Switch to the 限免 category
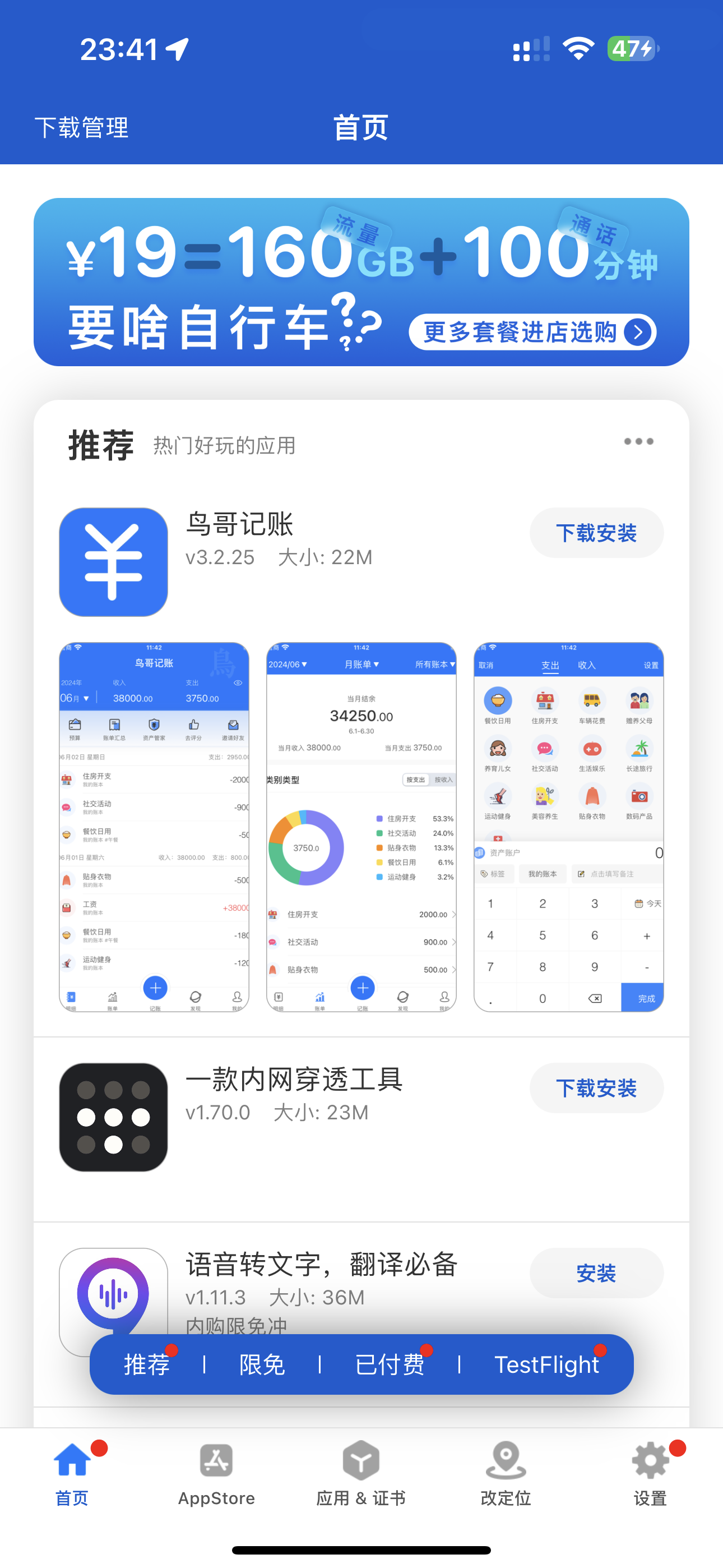The width and height of the screenshot is (723, 1568). [x=262, y=1364]
